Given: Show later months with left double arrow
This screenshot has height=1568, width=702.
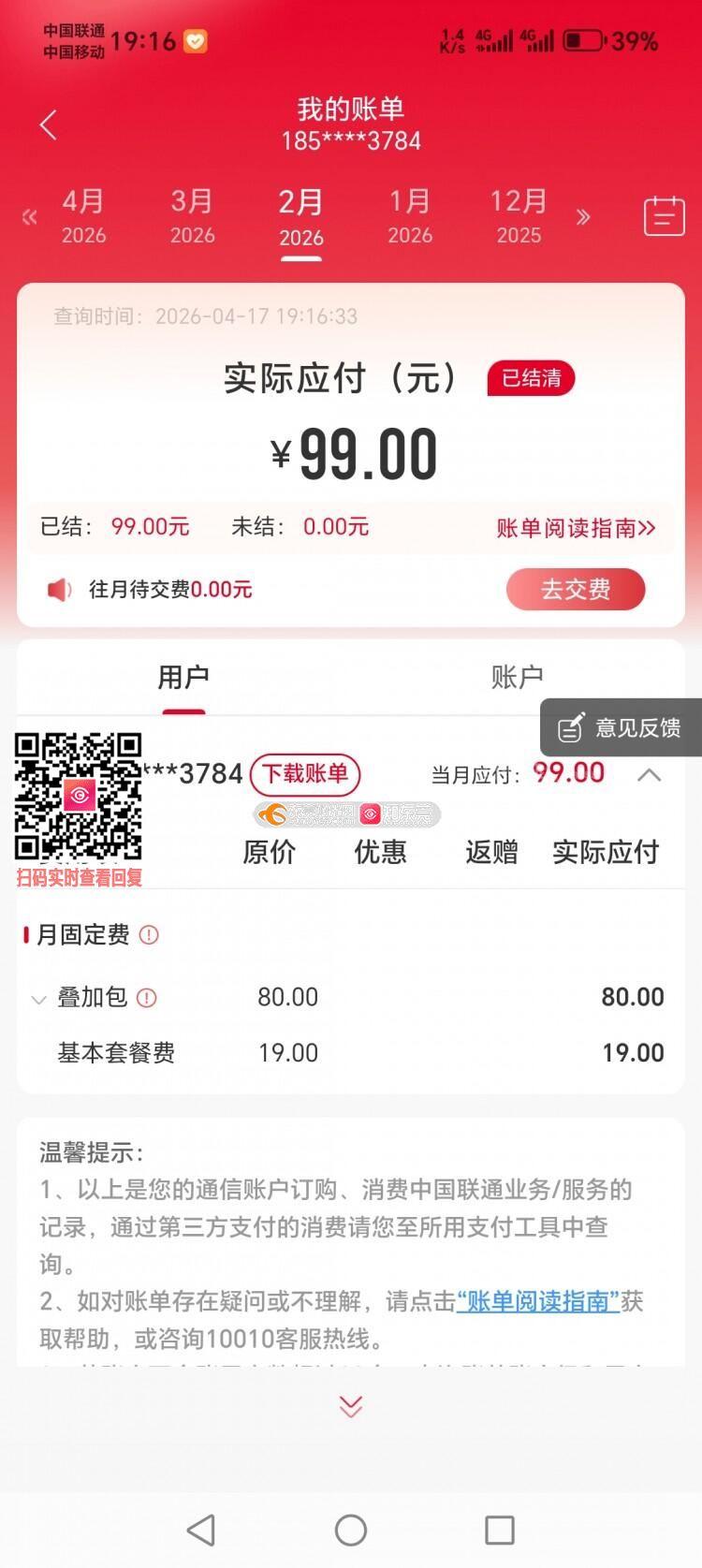Looking at the screenshot, I should click(30, 217).
